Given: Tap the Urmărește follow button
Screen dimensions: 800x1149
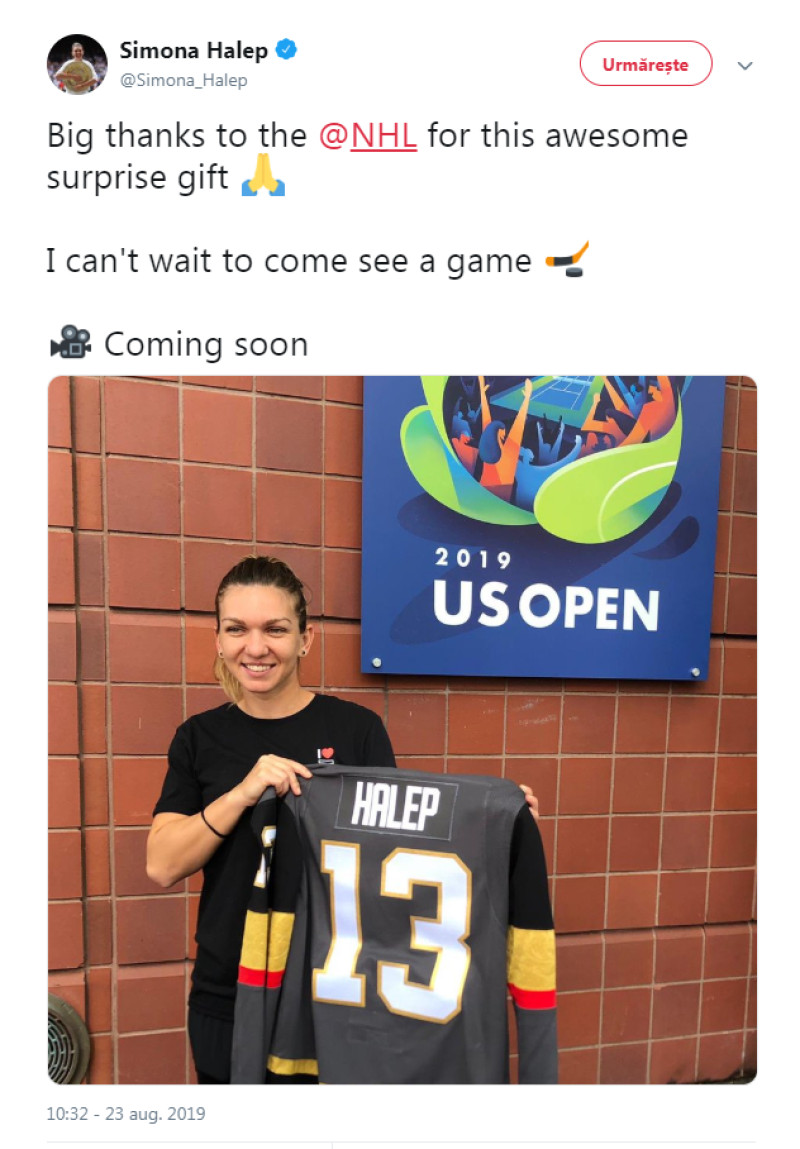Looking at the screenshot, I should click(645, 64).
